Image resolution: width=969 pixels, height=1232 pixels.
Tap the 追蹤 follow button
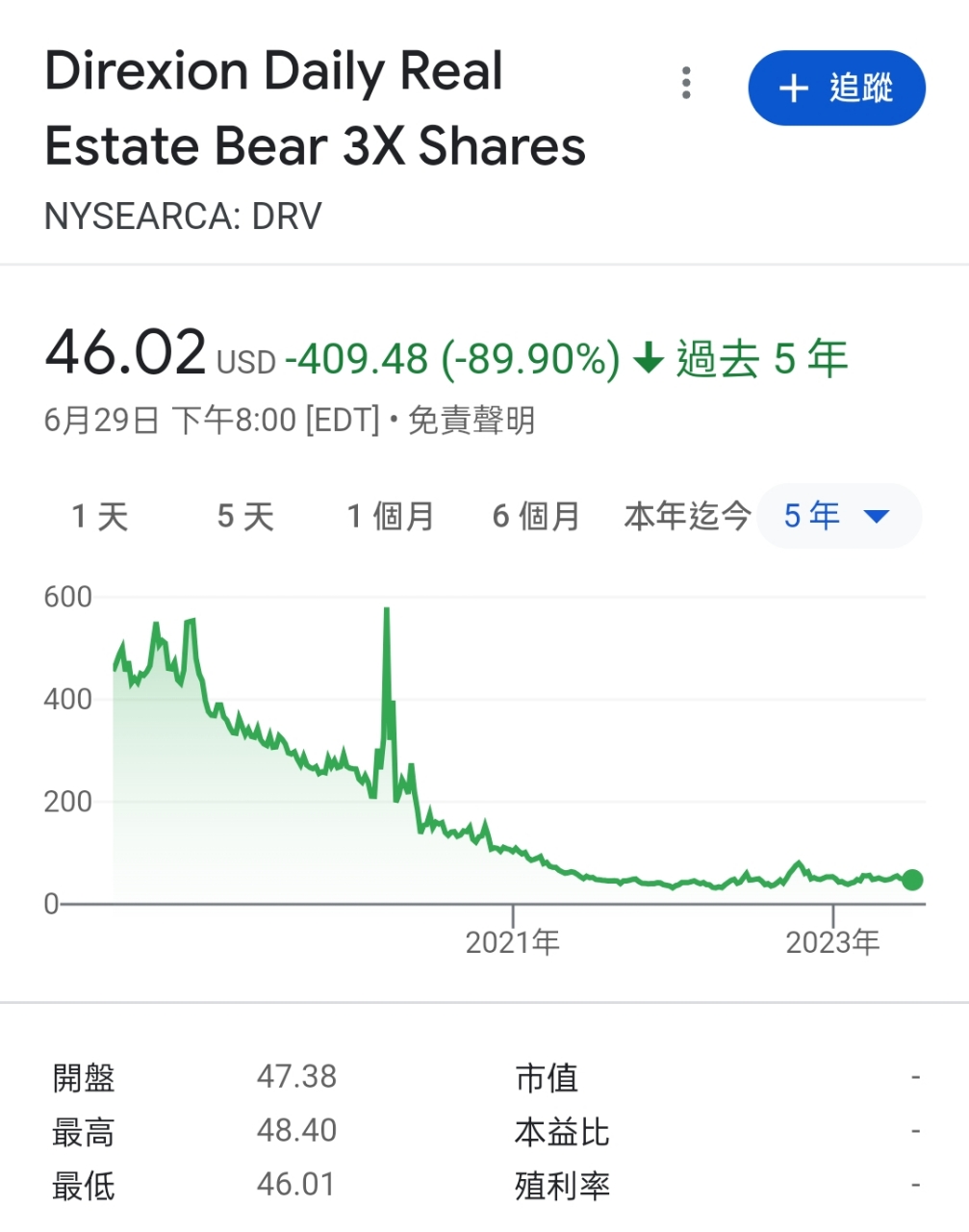(x=836, y=89)
